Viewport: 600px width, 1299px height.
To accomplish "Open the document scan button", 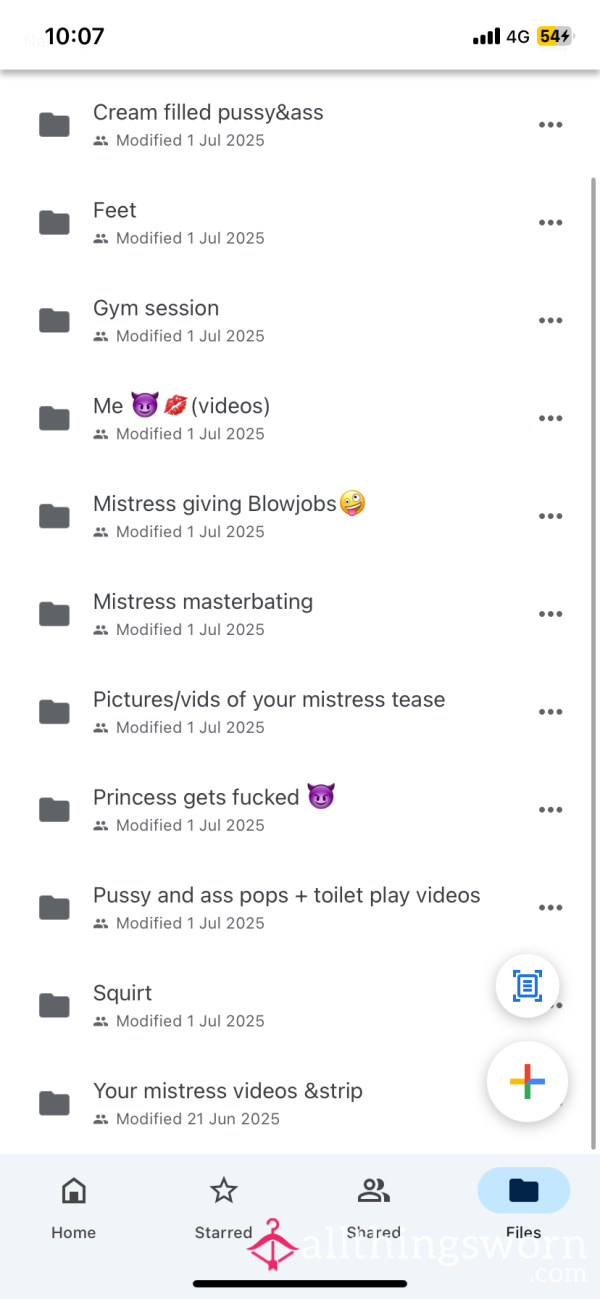I will pos(527,987).
